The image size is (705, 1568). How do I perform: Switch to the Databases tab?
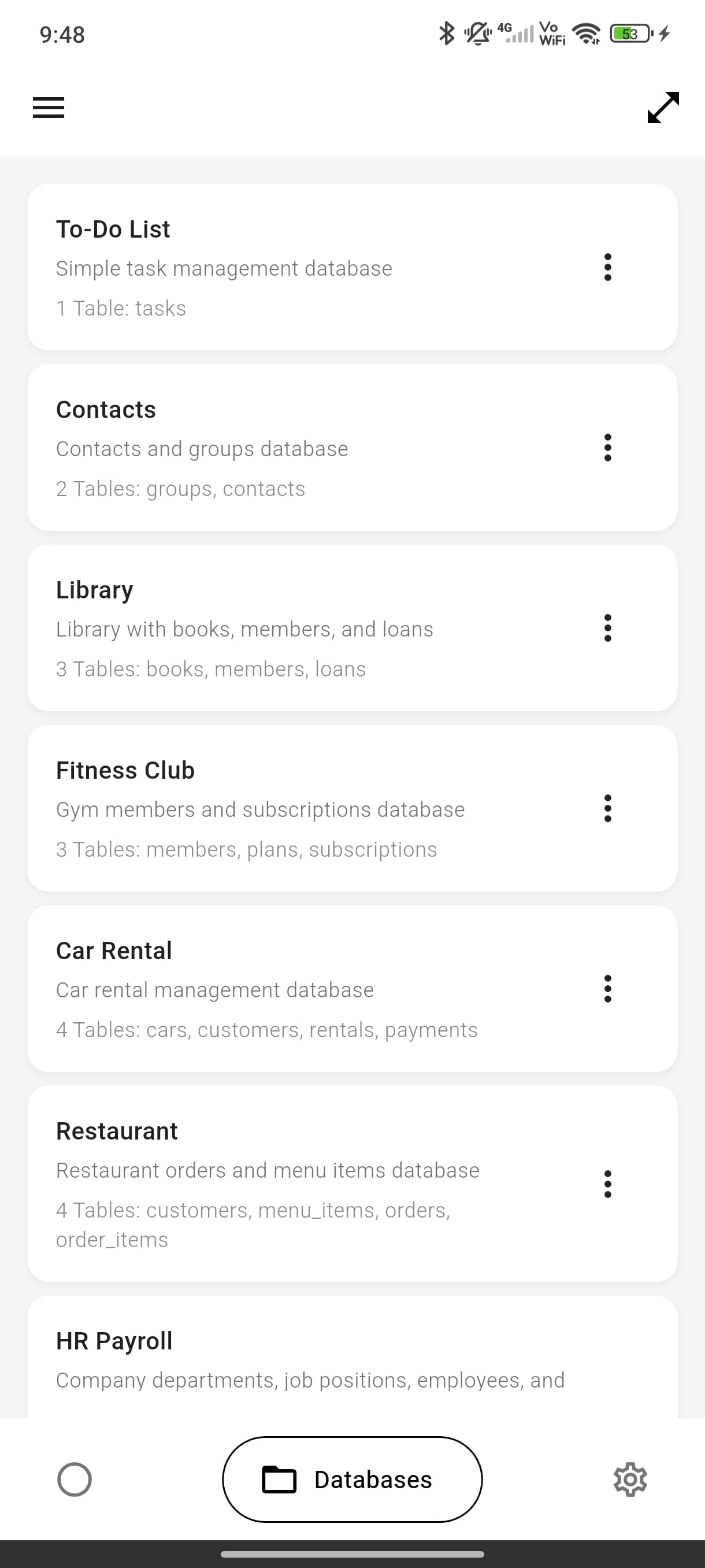(352, 1479)
